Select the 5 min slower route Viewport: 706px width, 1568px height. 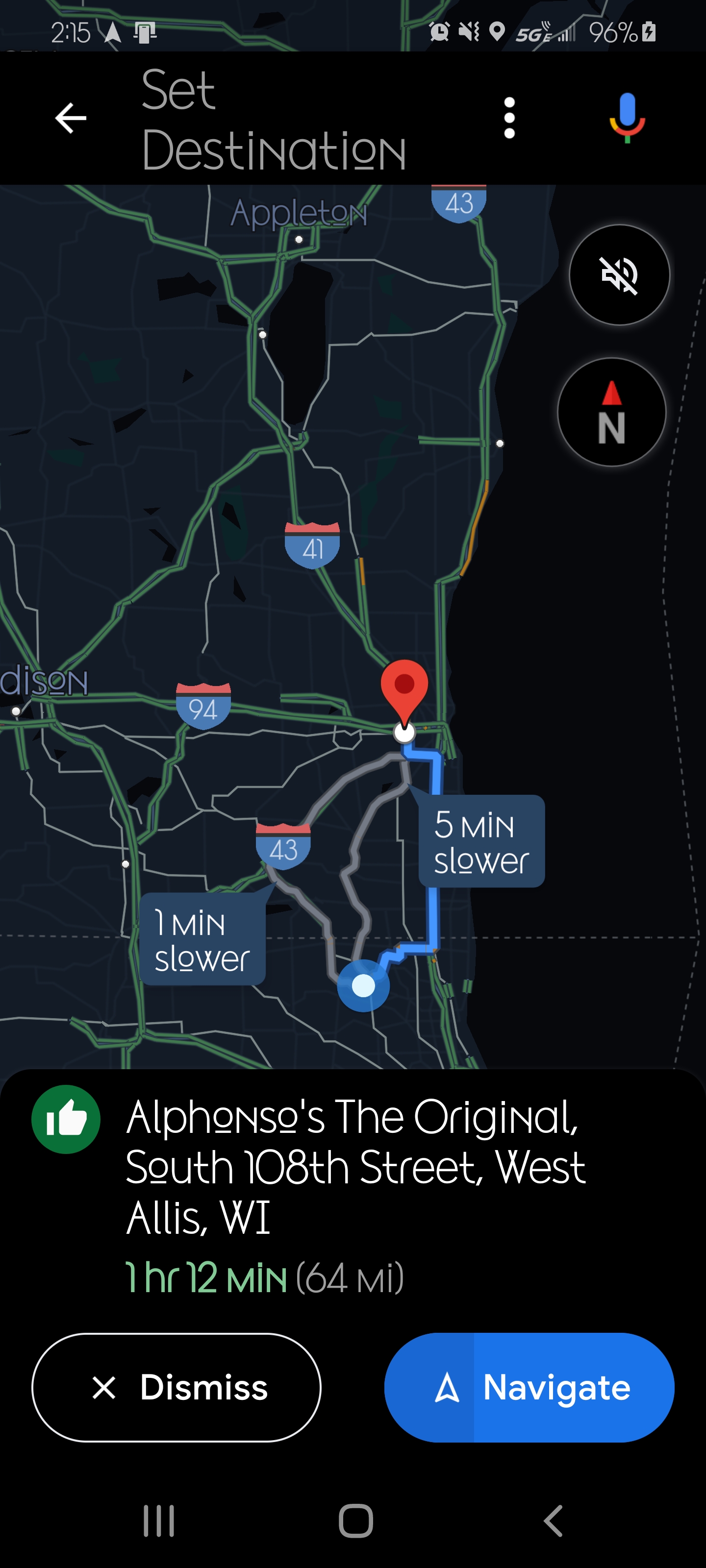point(481,841)
